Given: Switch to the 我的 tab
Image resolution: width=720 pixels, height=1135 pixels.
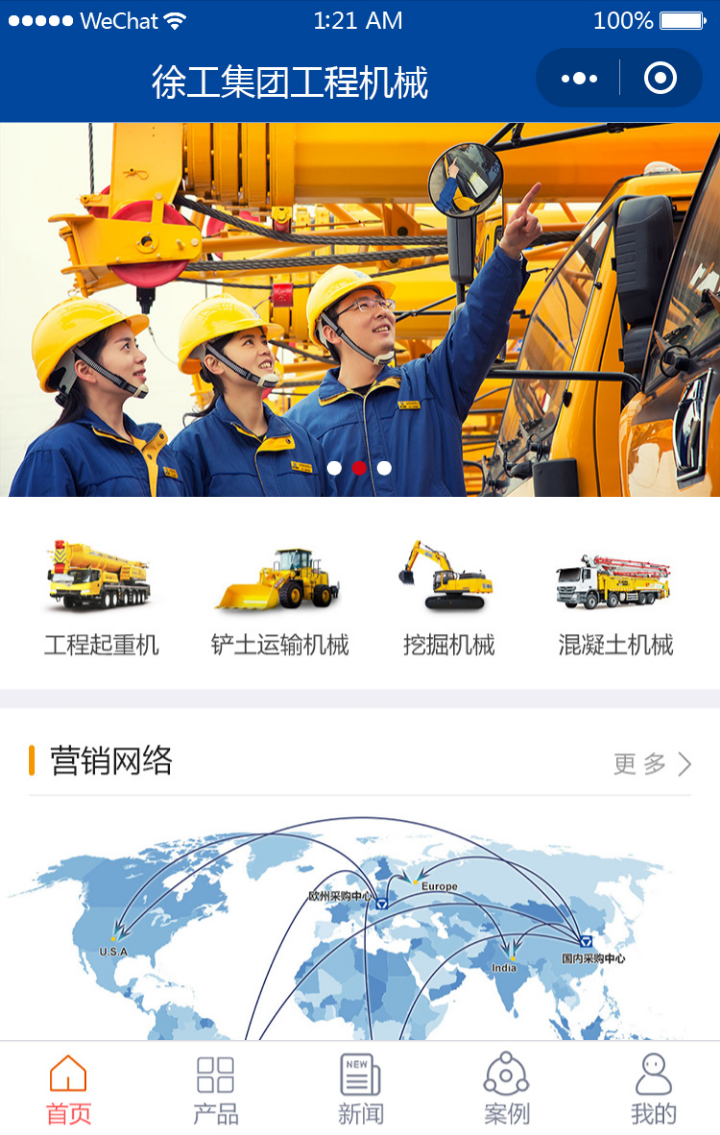Looking at the screenshot, I should pyautogui.click(x=653, y=1089).
